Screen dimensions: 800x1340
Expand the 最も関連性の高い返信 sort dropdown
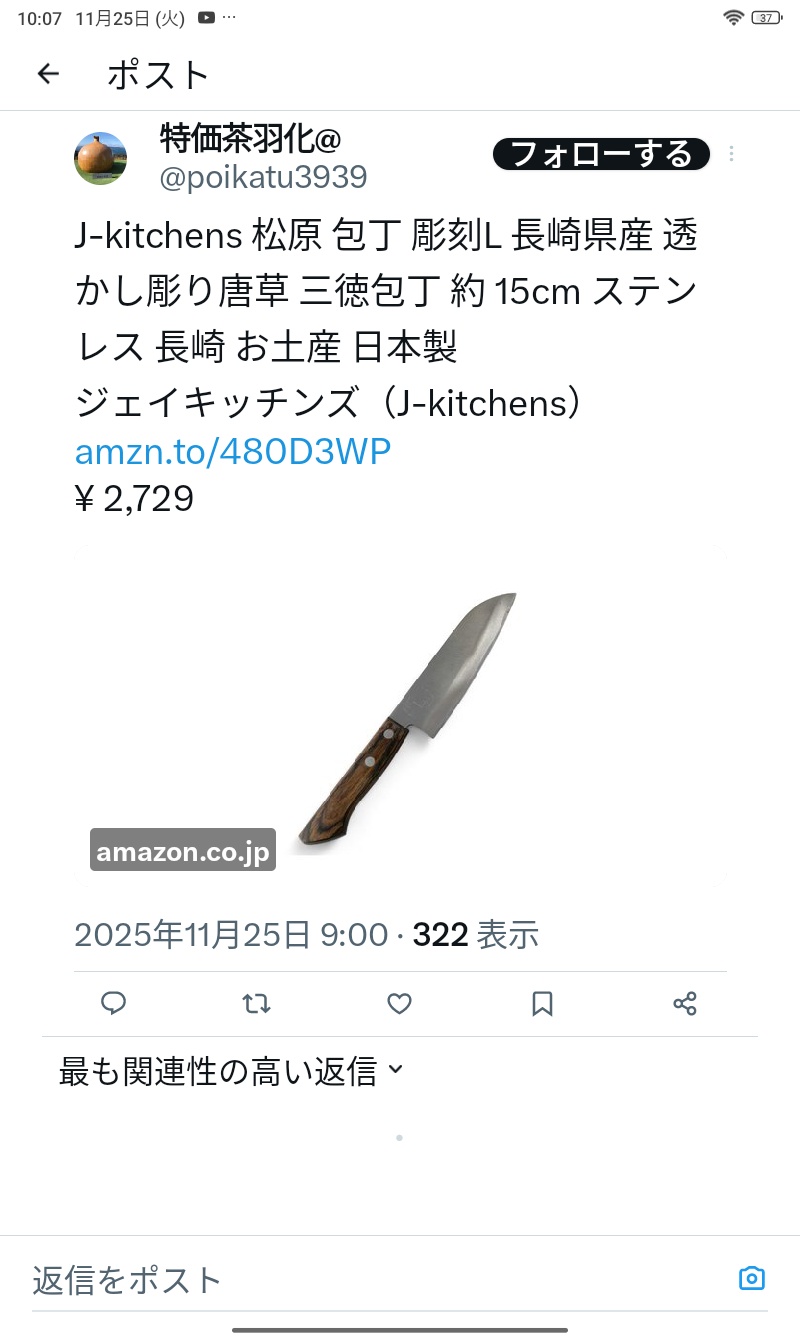231,1071
